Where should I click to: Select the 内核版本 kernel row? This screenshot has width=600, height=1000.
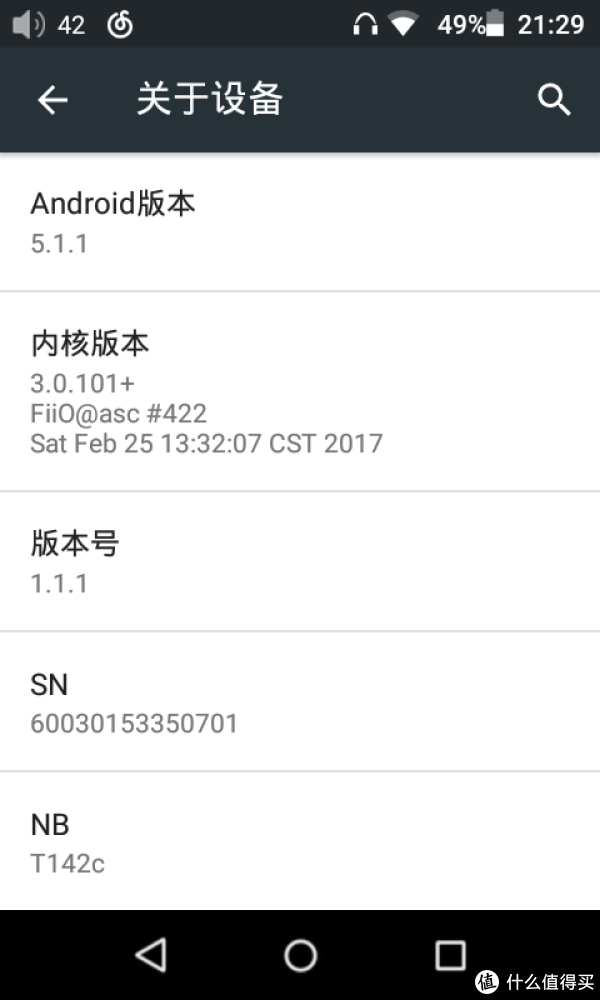pos(300,392)
